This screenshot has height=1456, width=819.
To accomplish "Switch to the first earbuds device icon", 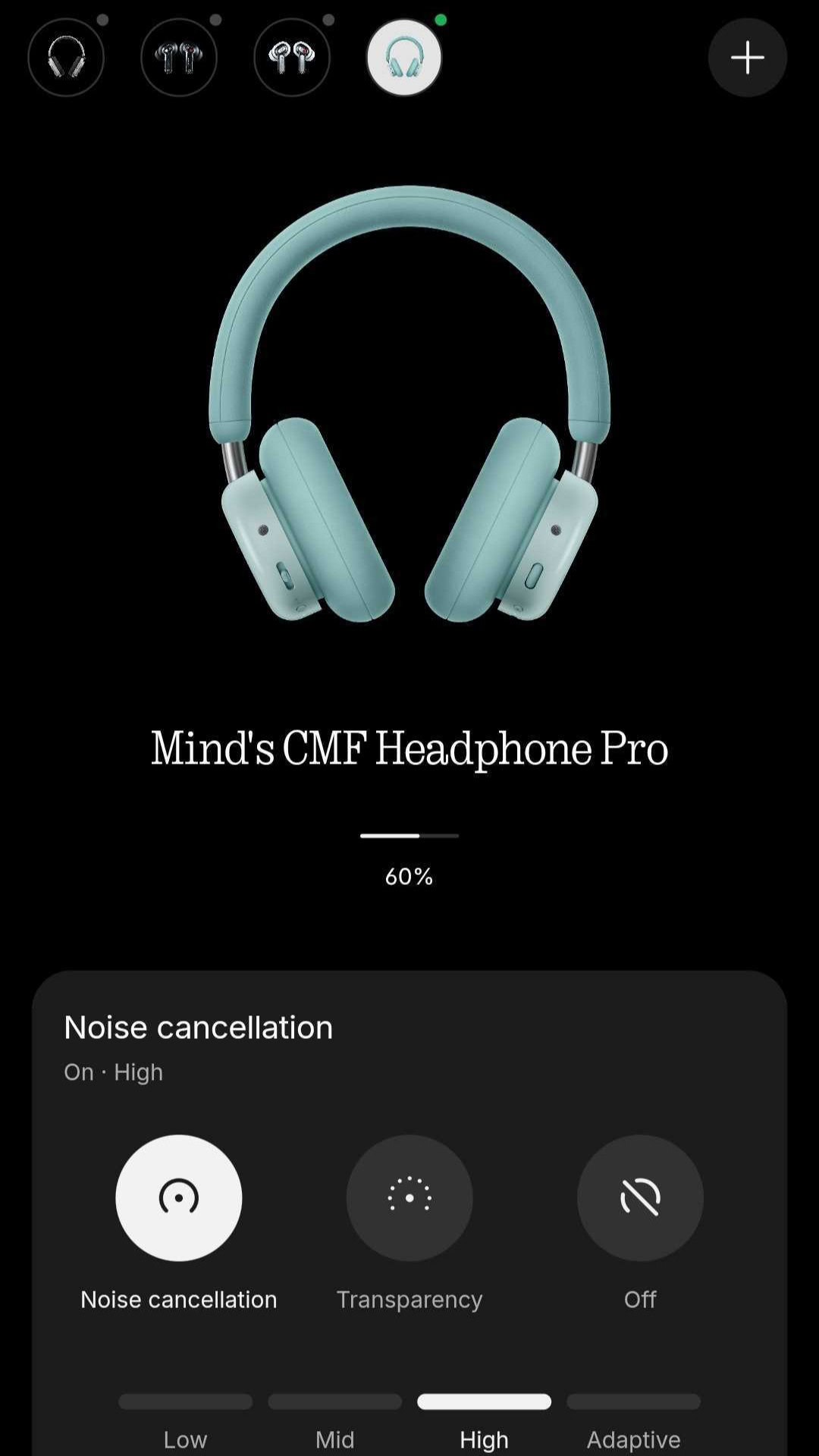I will point(179,58).
